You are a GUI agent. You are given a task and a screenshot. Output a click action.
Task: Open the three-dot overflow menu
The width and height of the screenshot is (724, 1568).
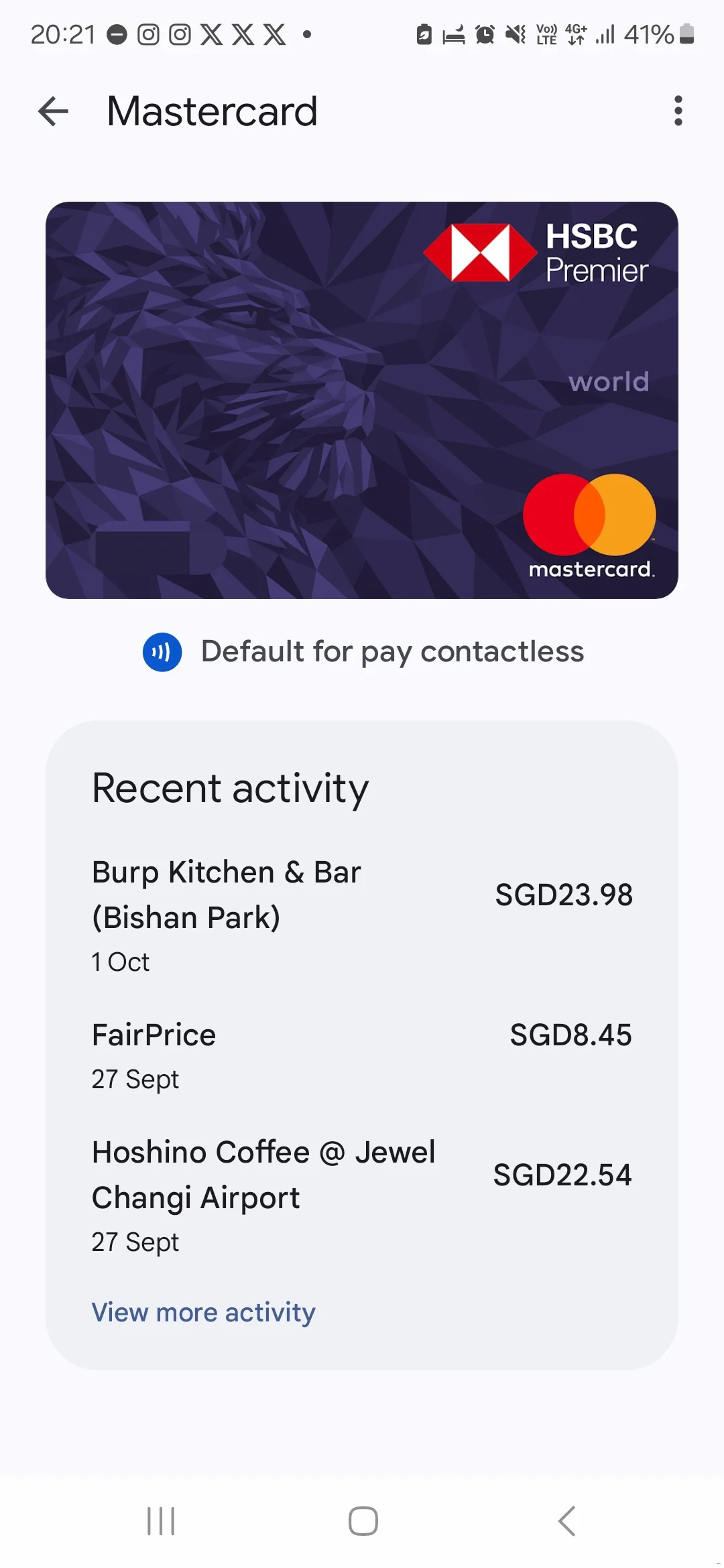678,111
